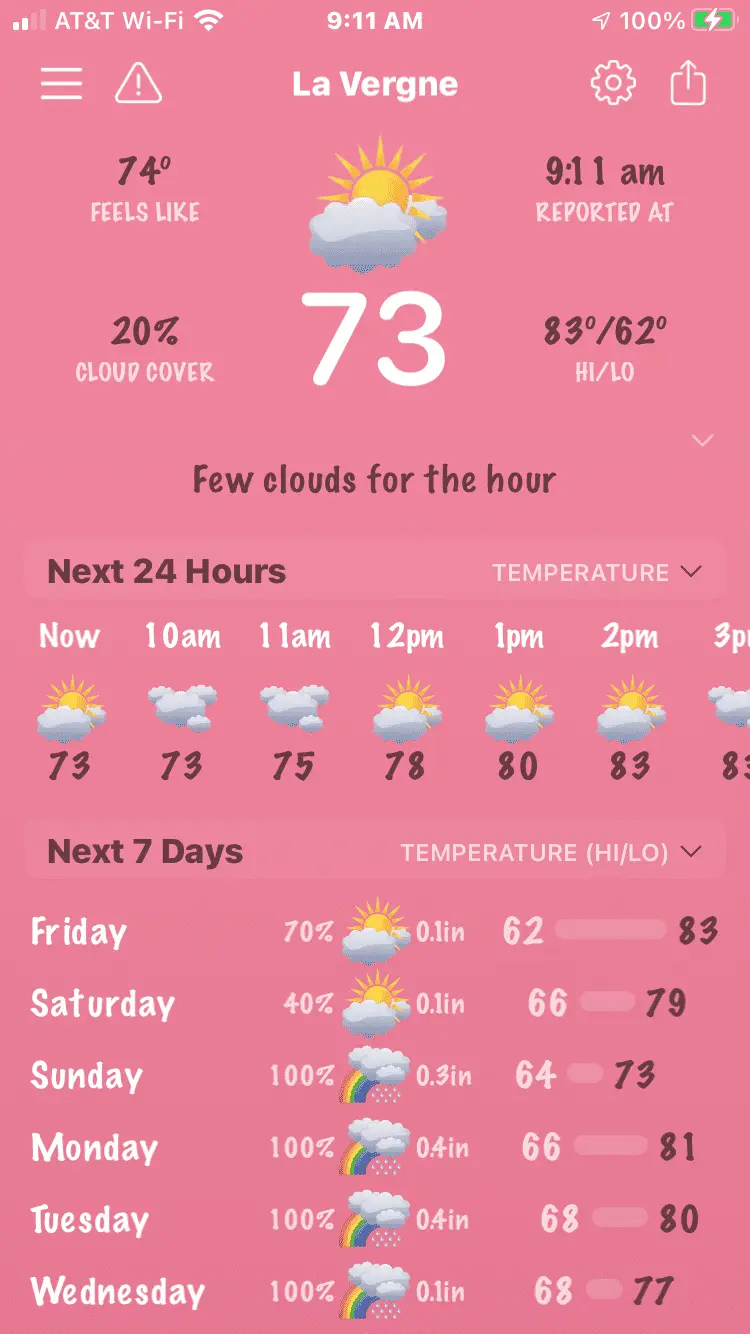750x1334 pixels.
Task: Open the hamburger menu
Action: tap(61, 84)
